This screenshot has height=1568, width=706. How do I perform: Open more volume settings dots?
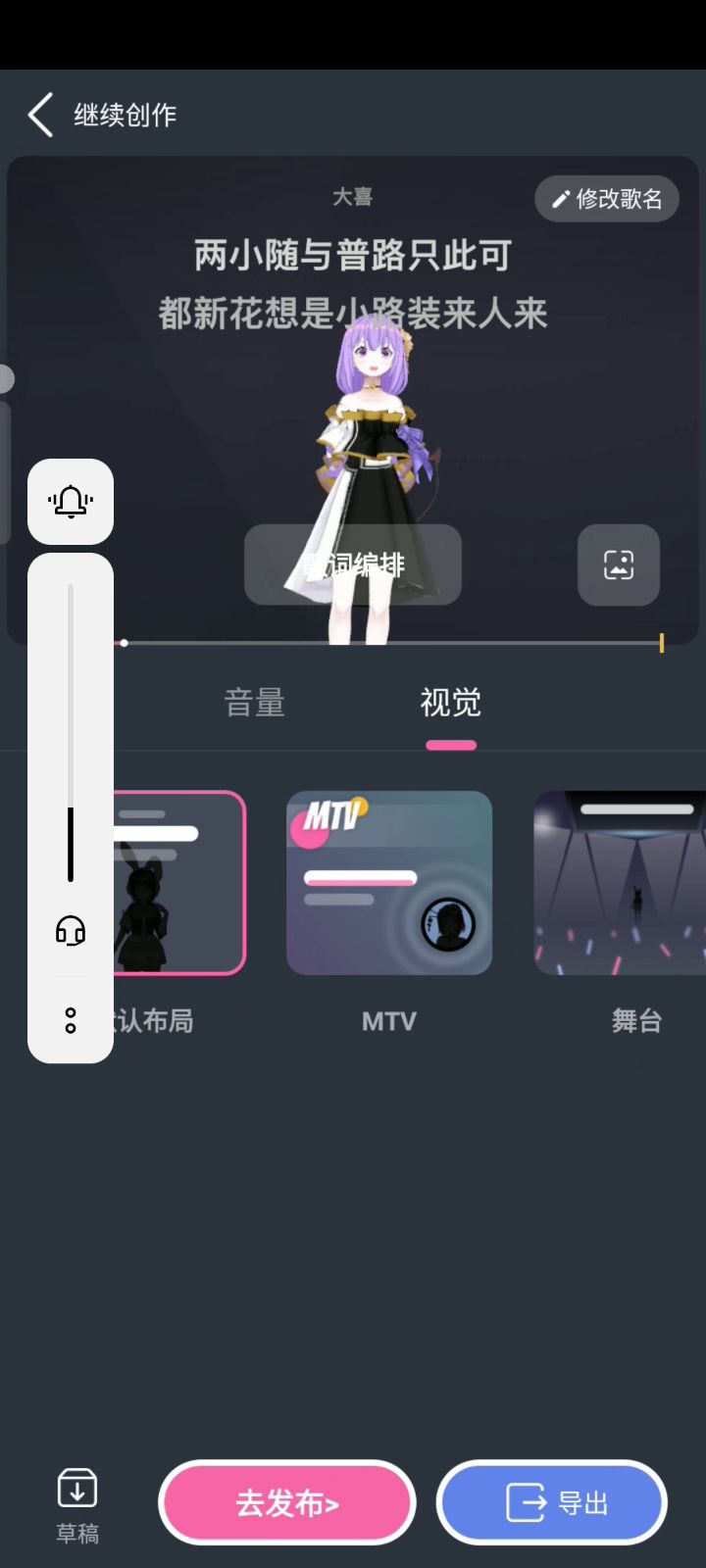pyautogui.click(x=71, y=1020)
